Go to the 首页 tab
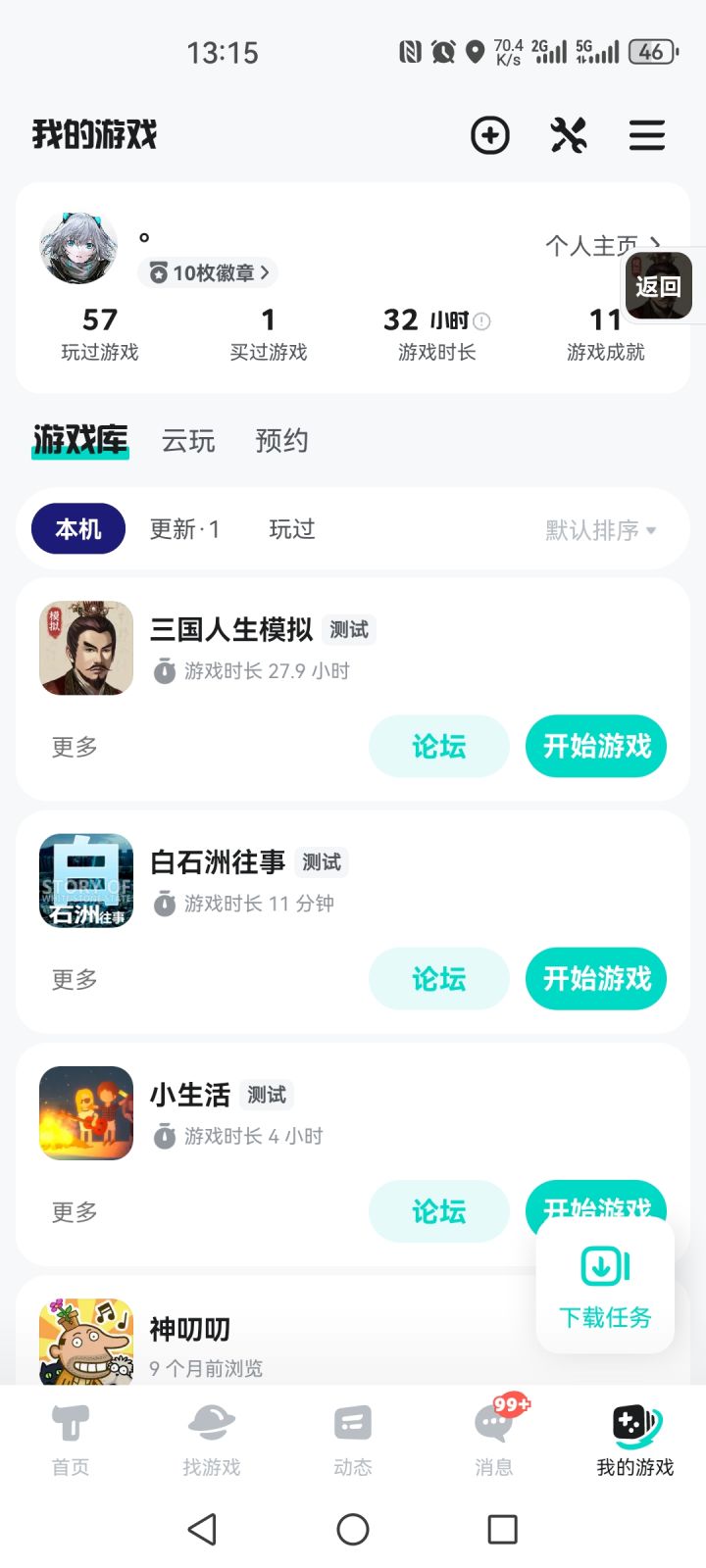The width and height of the screenshot is (706, 1568). tap(71, 1438)
